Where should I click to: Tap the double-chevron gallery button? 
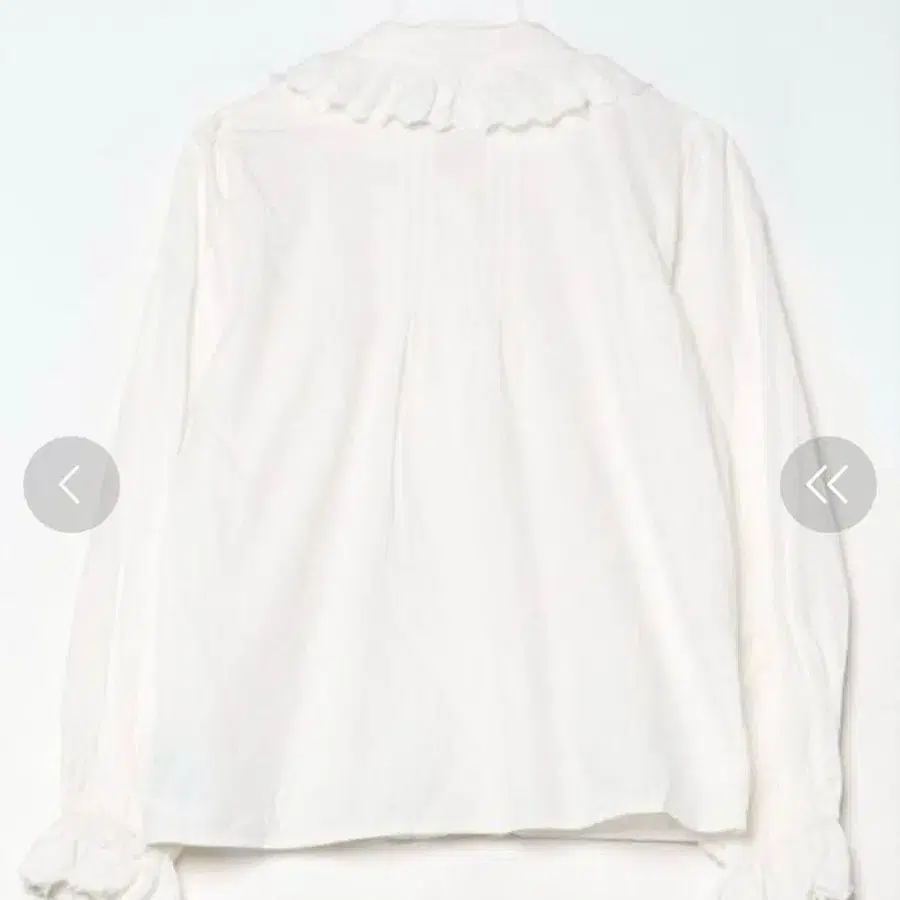pyautogui.click(x=828, y=485)
